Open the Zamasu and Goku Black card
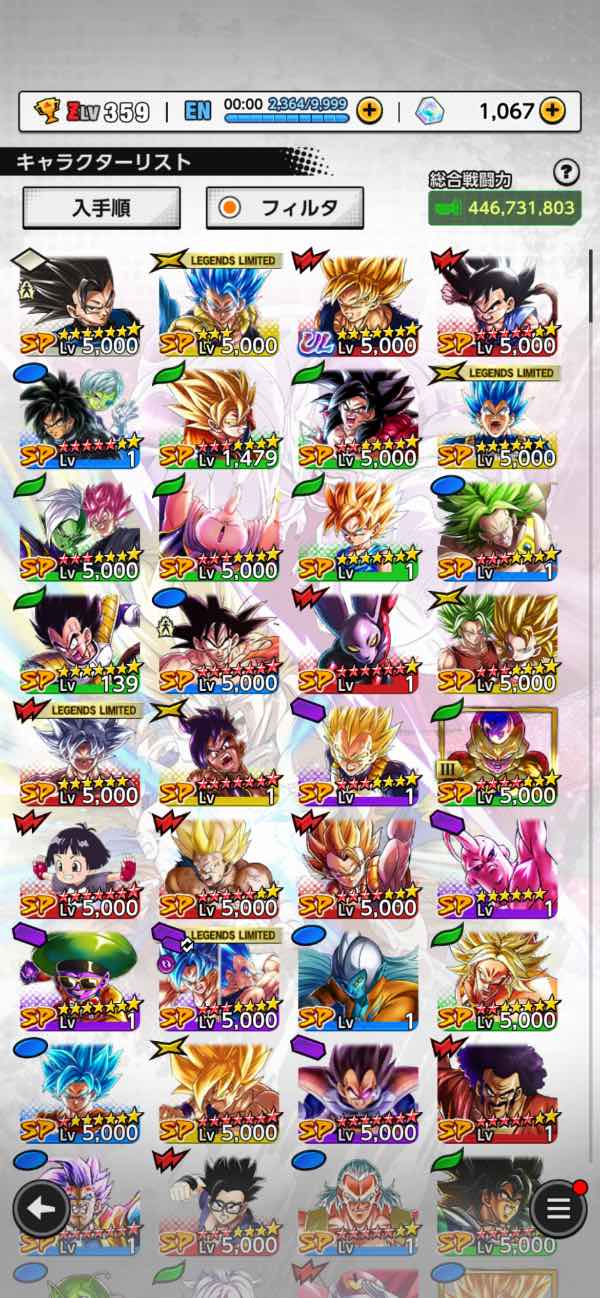This screenshot has height=1298, width=600. pyautogui.click(x=79, y=532)
